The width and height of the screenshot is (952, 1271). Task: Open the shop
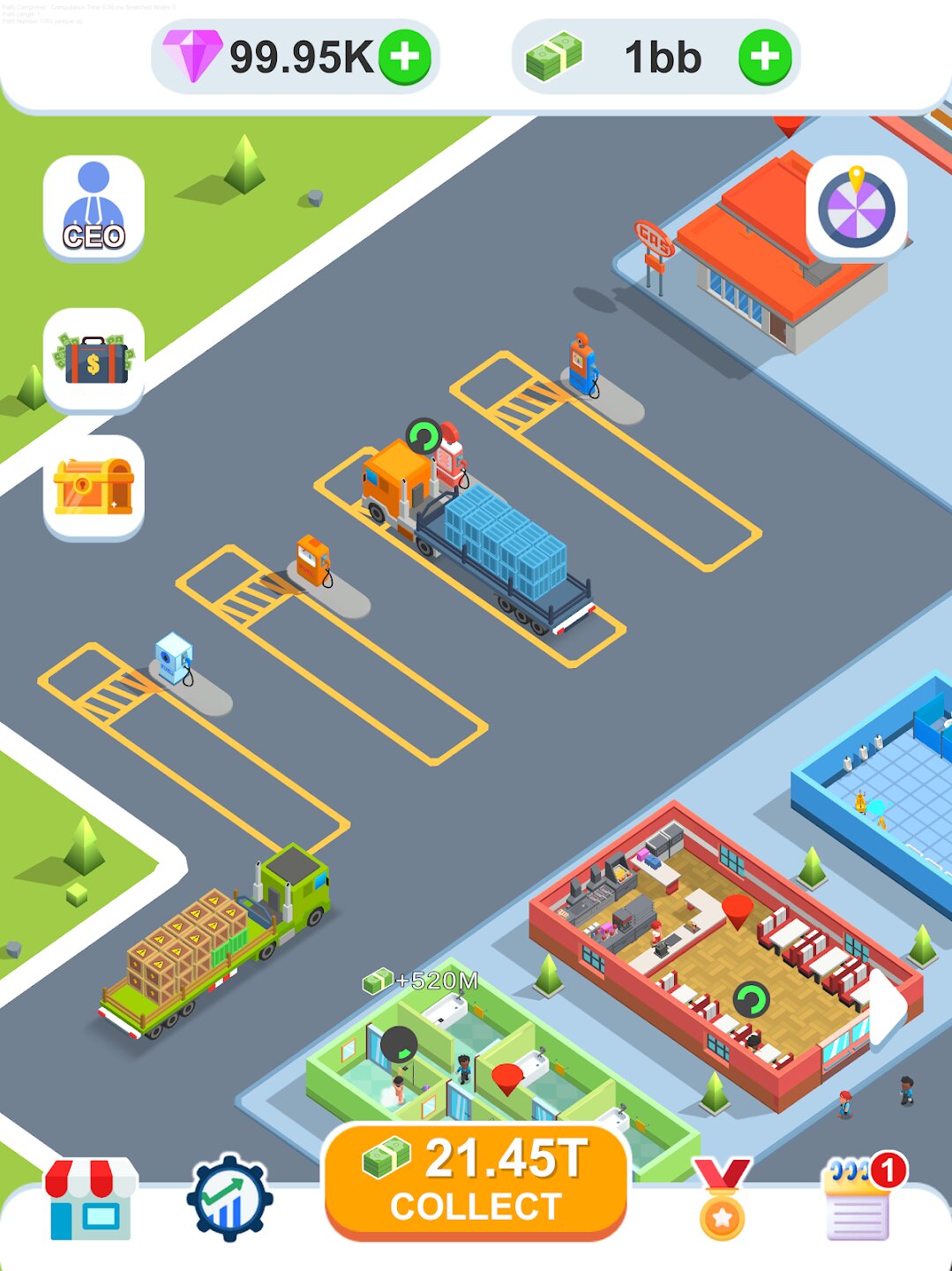tap(92, 1199)
